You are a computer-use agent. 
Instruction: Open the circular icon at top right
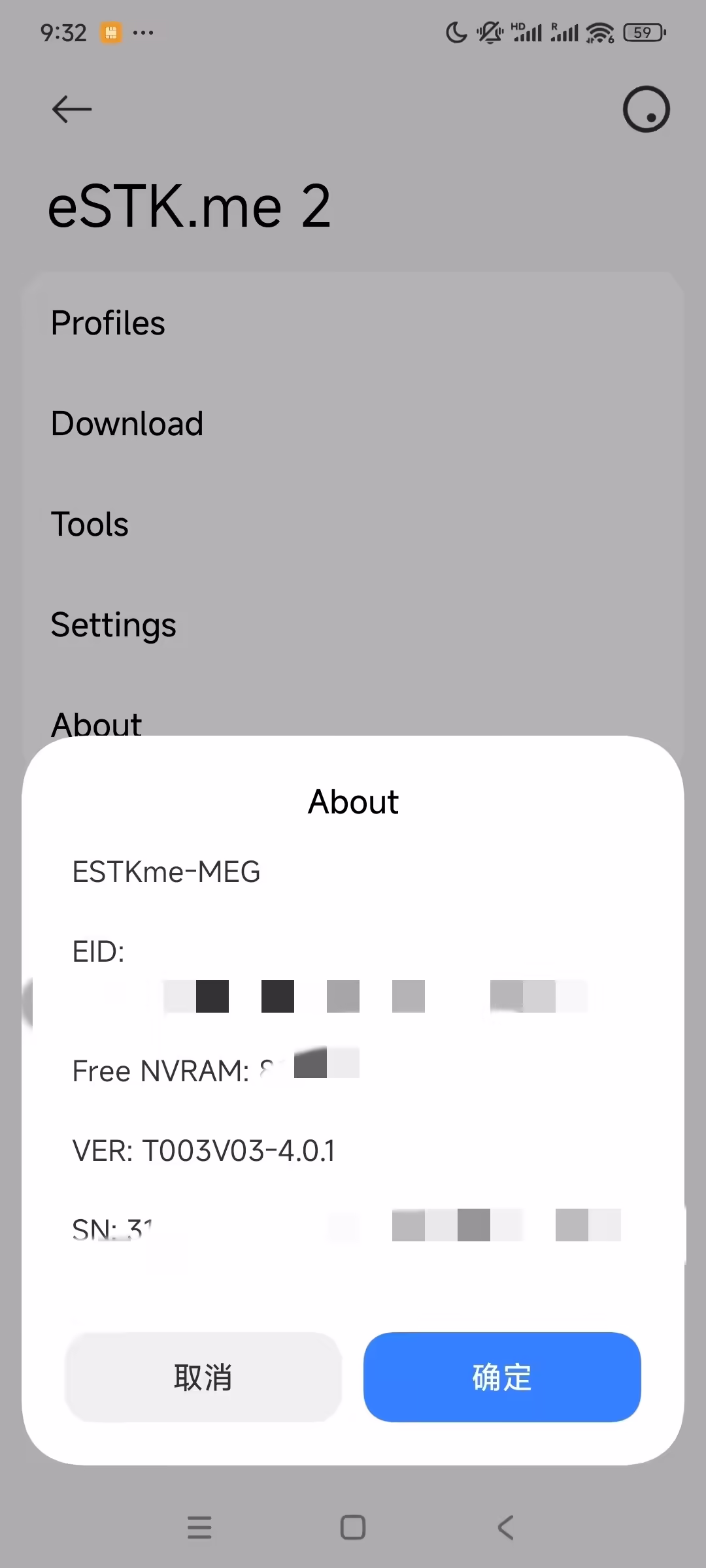(x=646, y=109)
